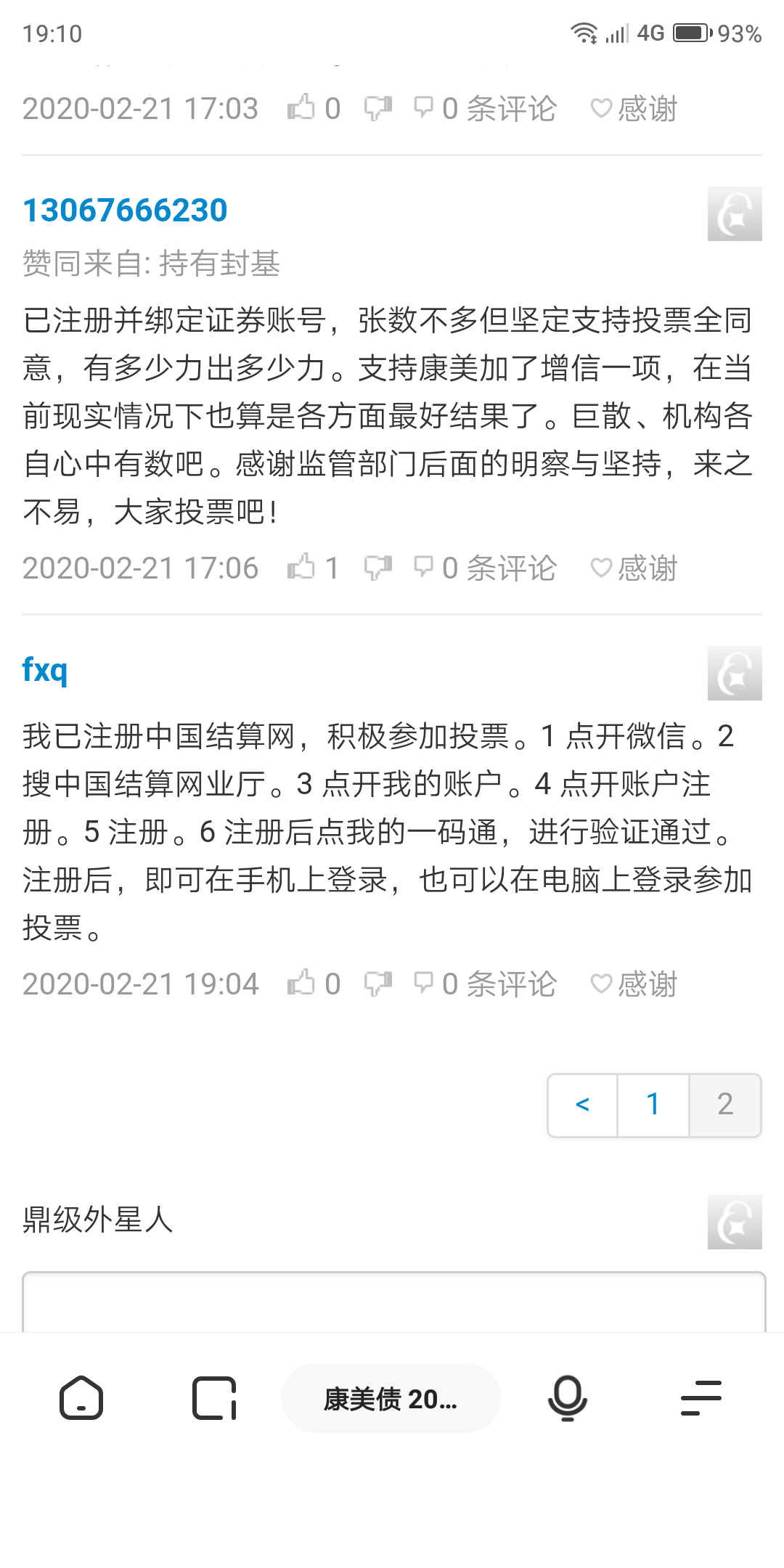Start voice search with the microphone
The width and height of the screenshot is (784, 1568).
pyautogui.click(x=567, y=1397)
